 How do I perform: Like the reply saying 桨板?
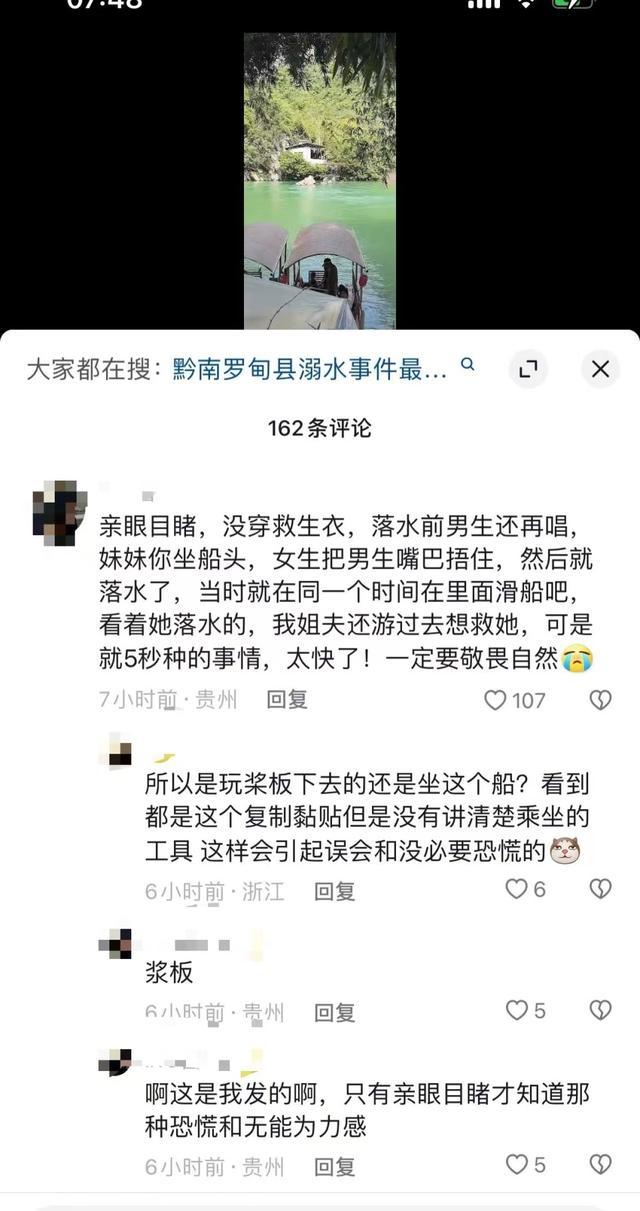tap(516, 1011)
